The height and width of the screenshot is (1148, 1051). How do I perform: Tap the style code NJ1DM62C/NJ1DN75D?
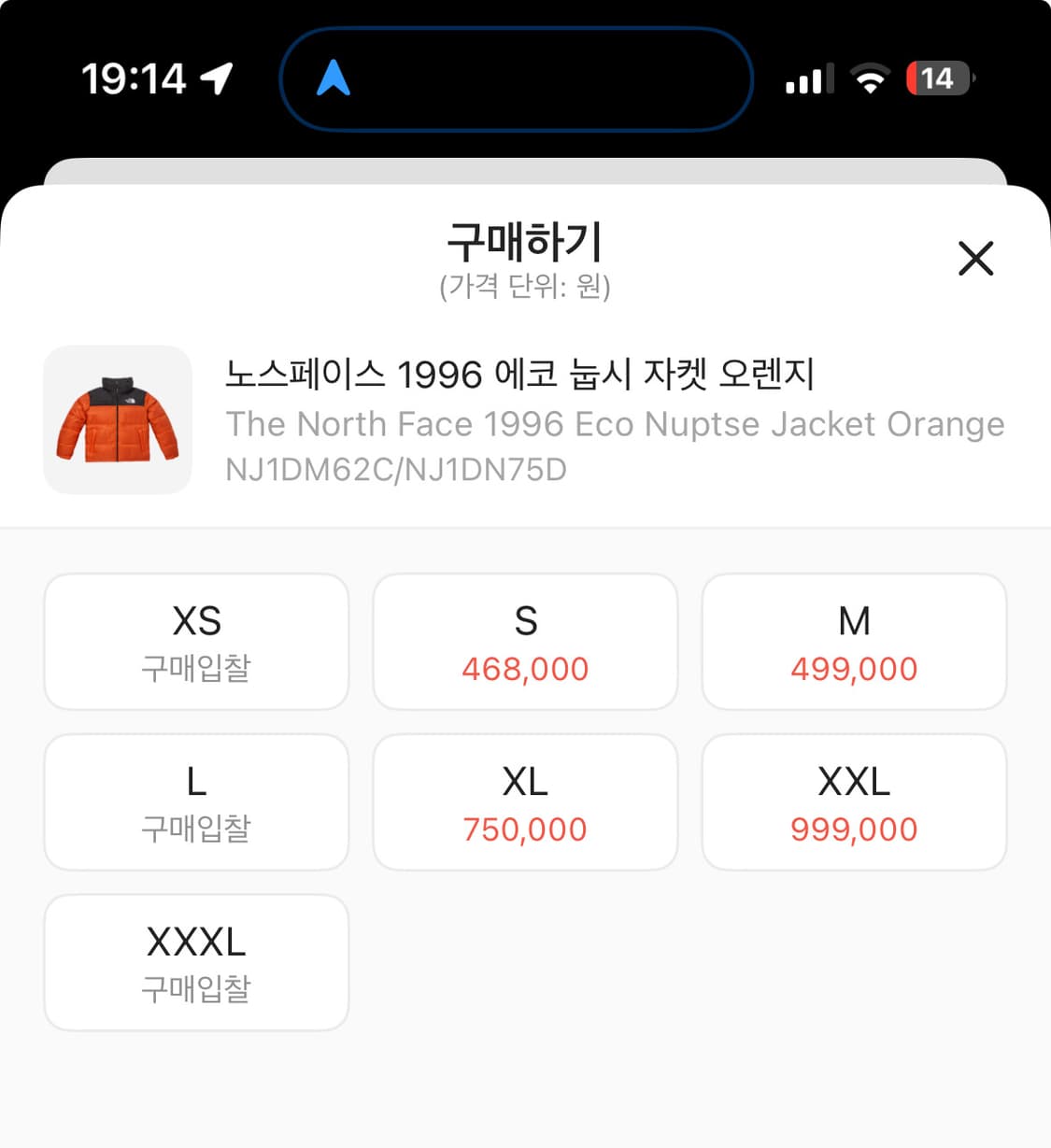click(x=396, y=470)
